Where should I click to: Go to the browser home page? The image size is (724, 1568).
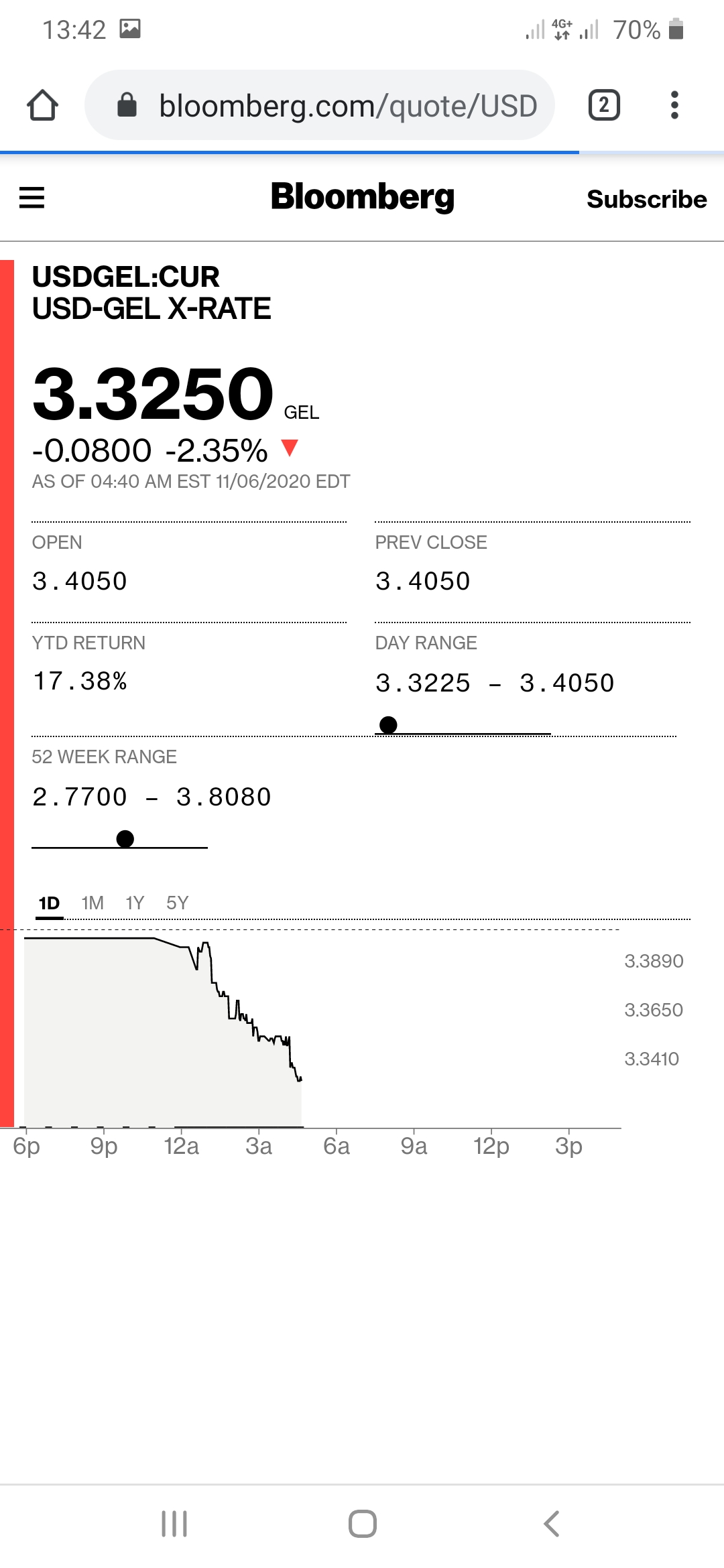[x=42, y=105]
